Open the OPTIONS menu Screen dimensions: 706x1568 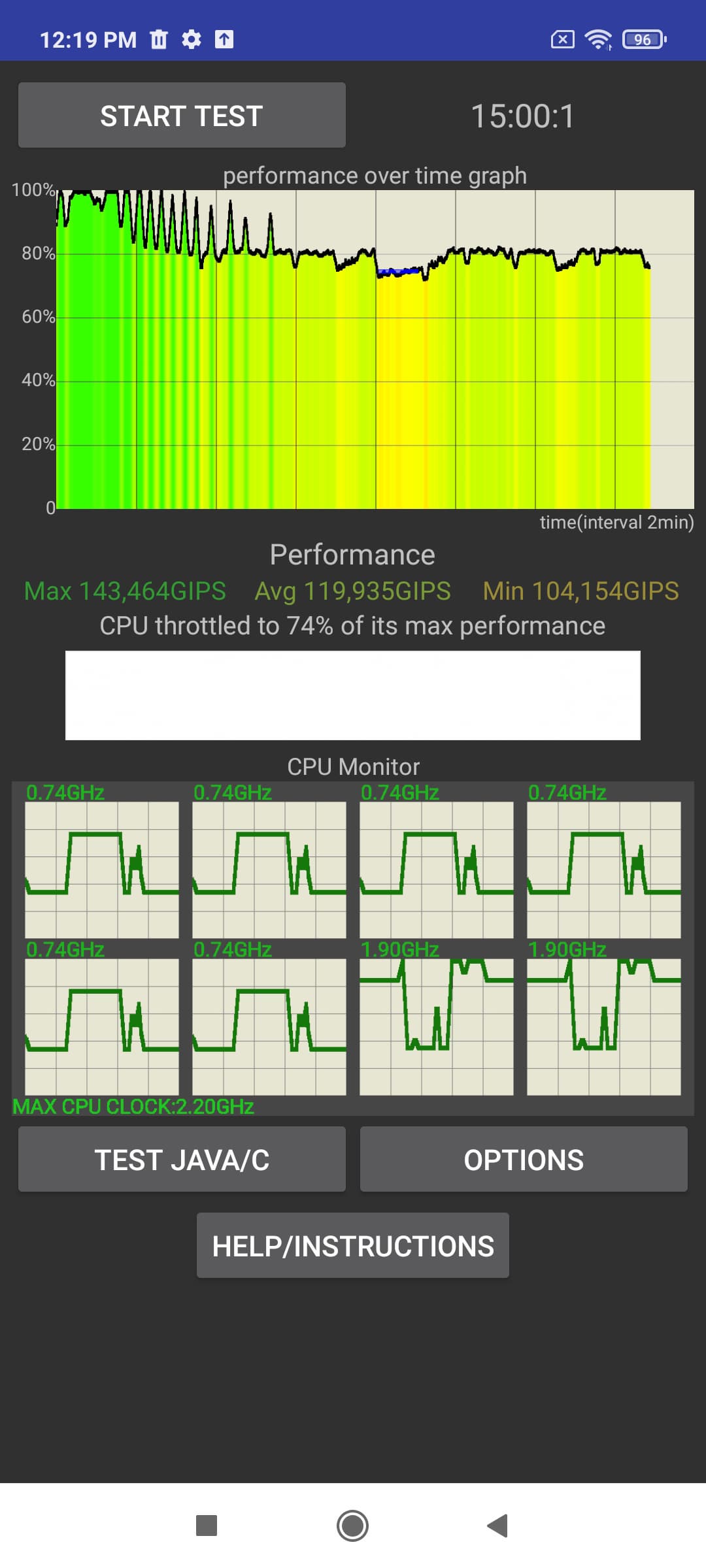point(523,1160)
